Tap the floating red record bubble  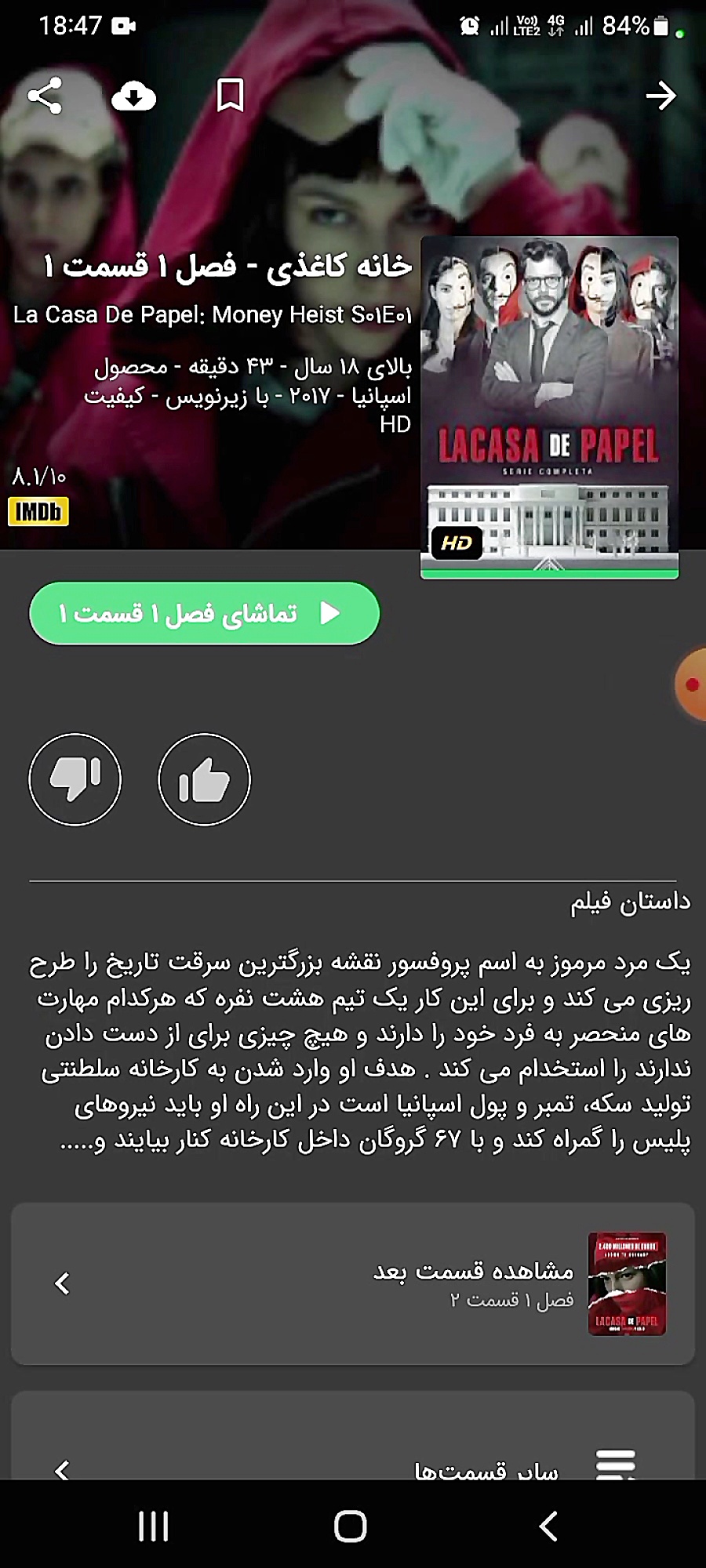point(691,684)
